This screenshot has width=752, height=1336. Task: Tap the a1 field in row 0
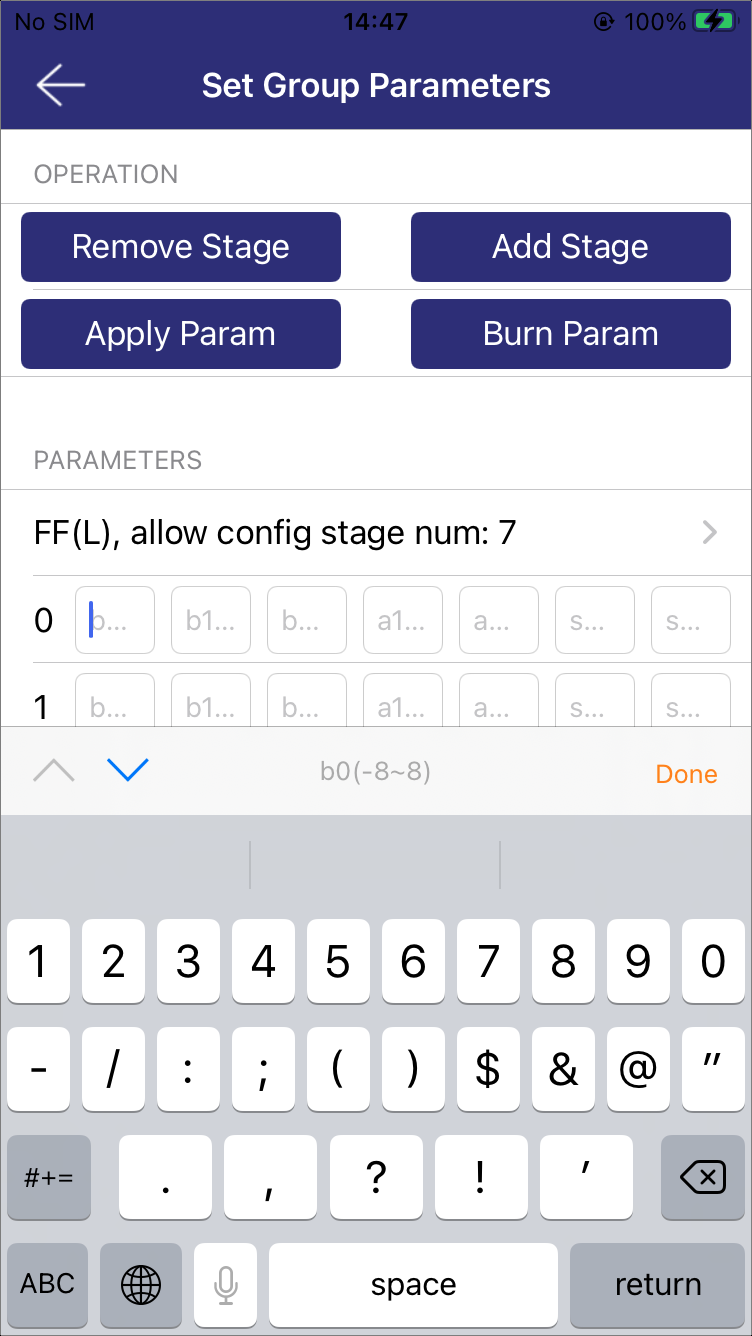coord(403,620)
